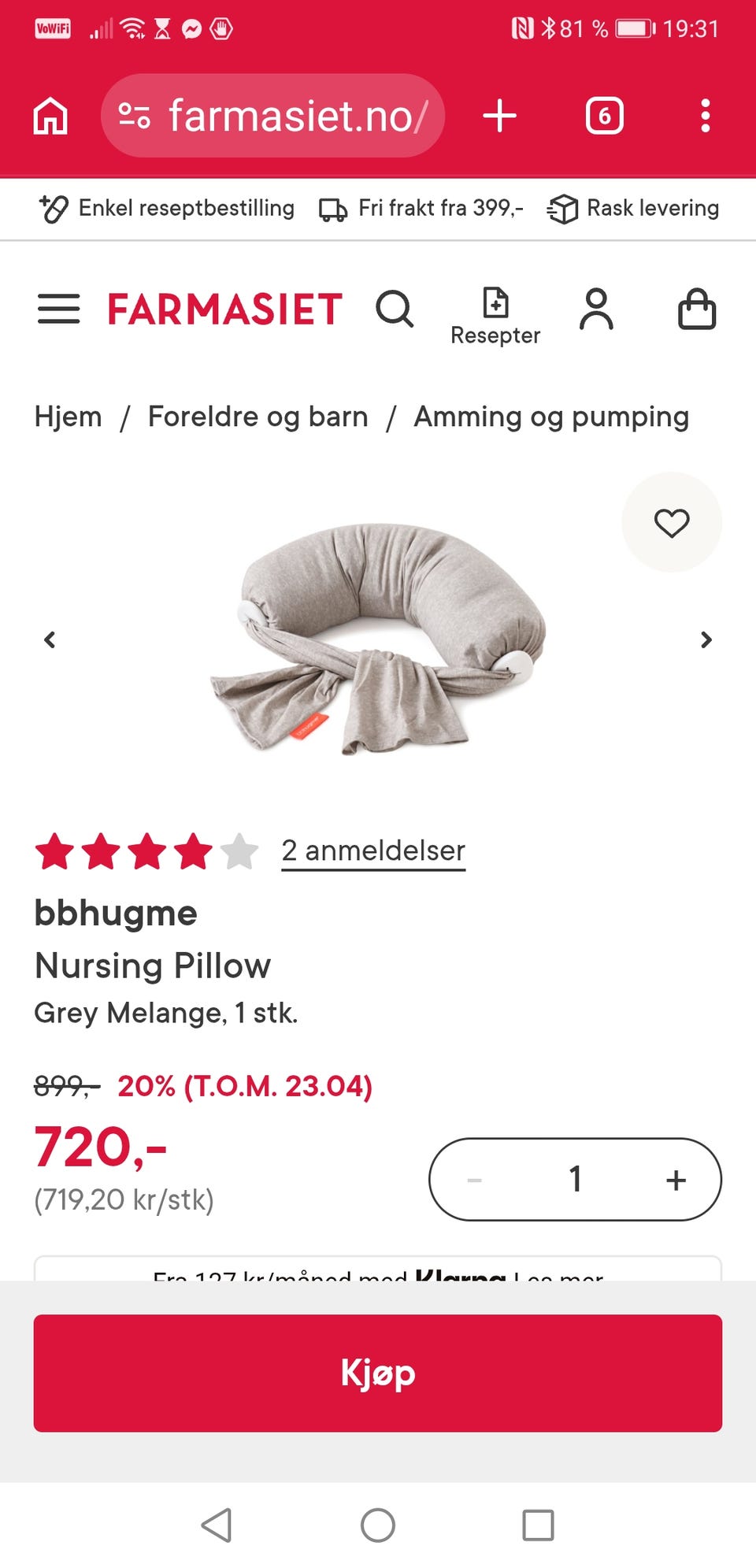Open the site search
756x1568 pixels.
coord(395,309)
